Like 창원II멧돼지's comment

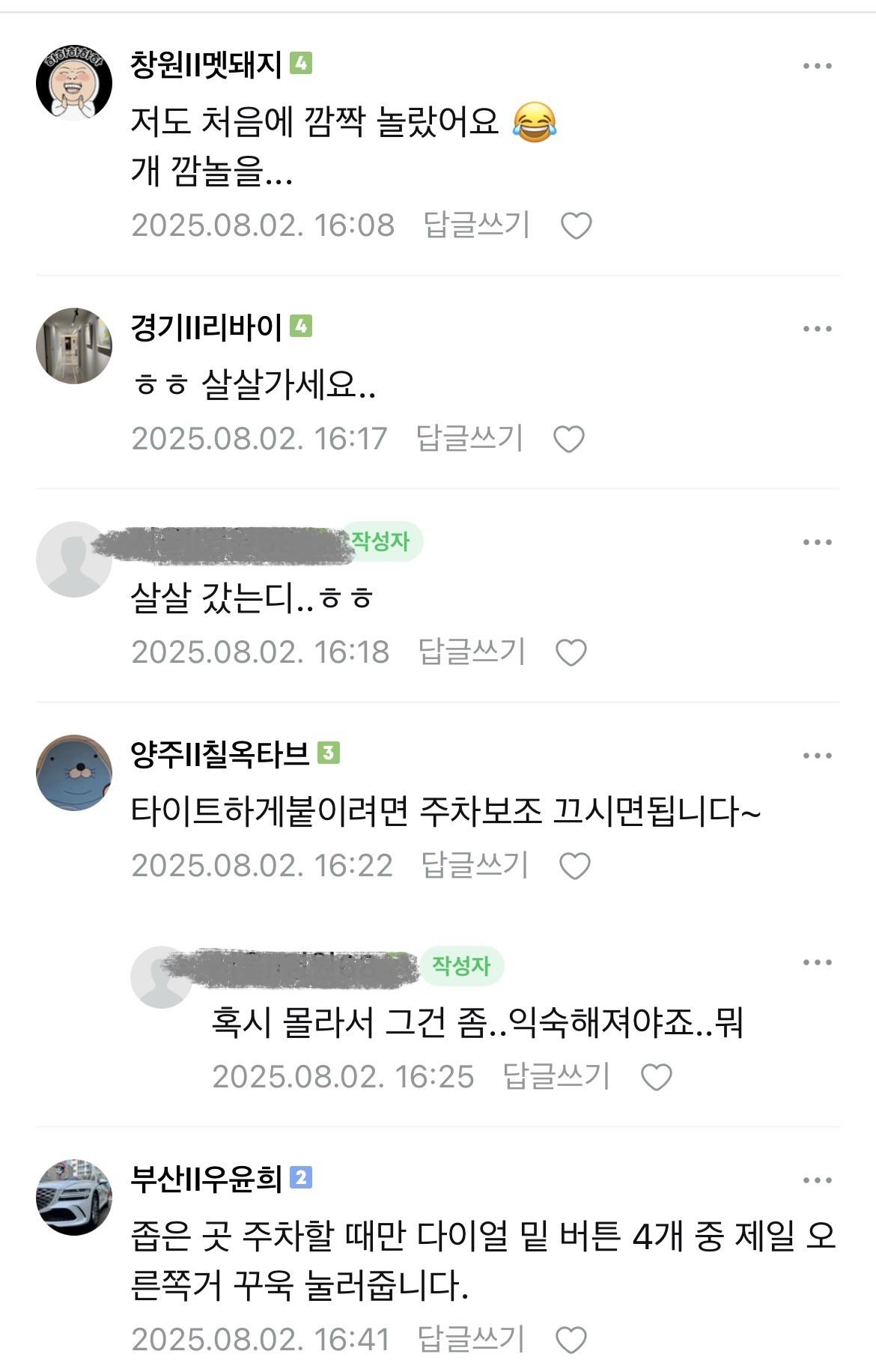576,225
